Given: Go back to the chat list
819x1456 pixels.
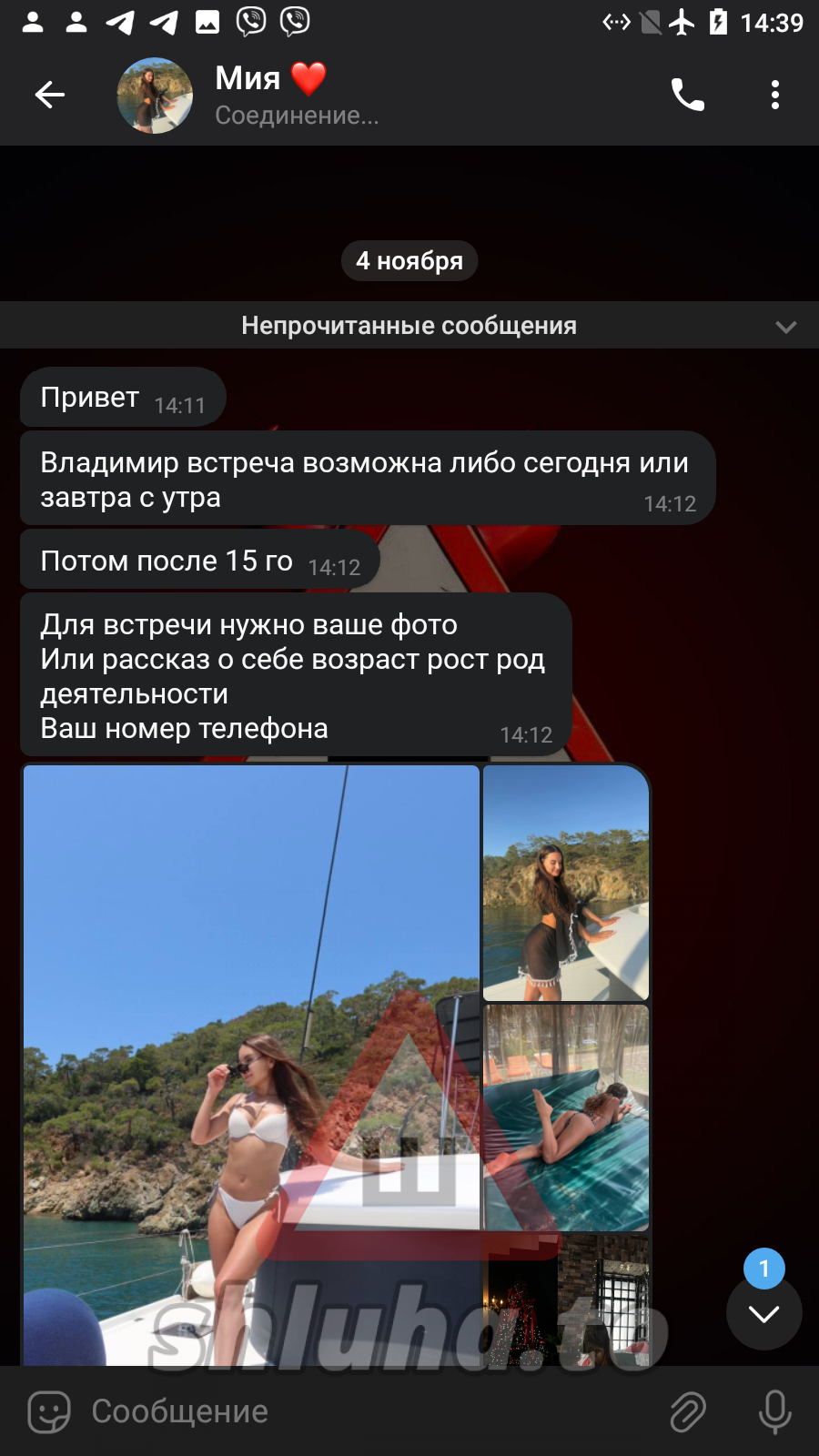Looking at the screenshot, I should click(50, 95).
